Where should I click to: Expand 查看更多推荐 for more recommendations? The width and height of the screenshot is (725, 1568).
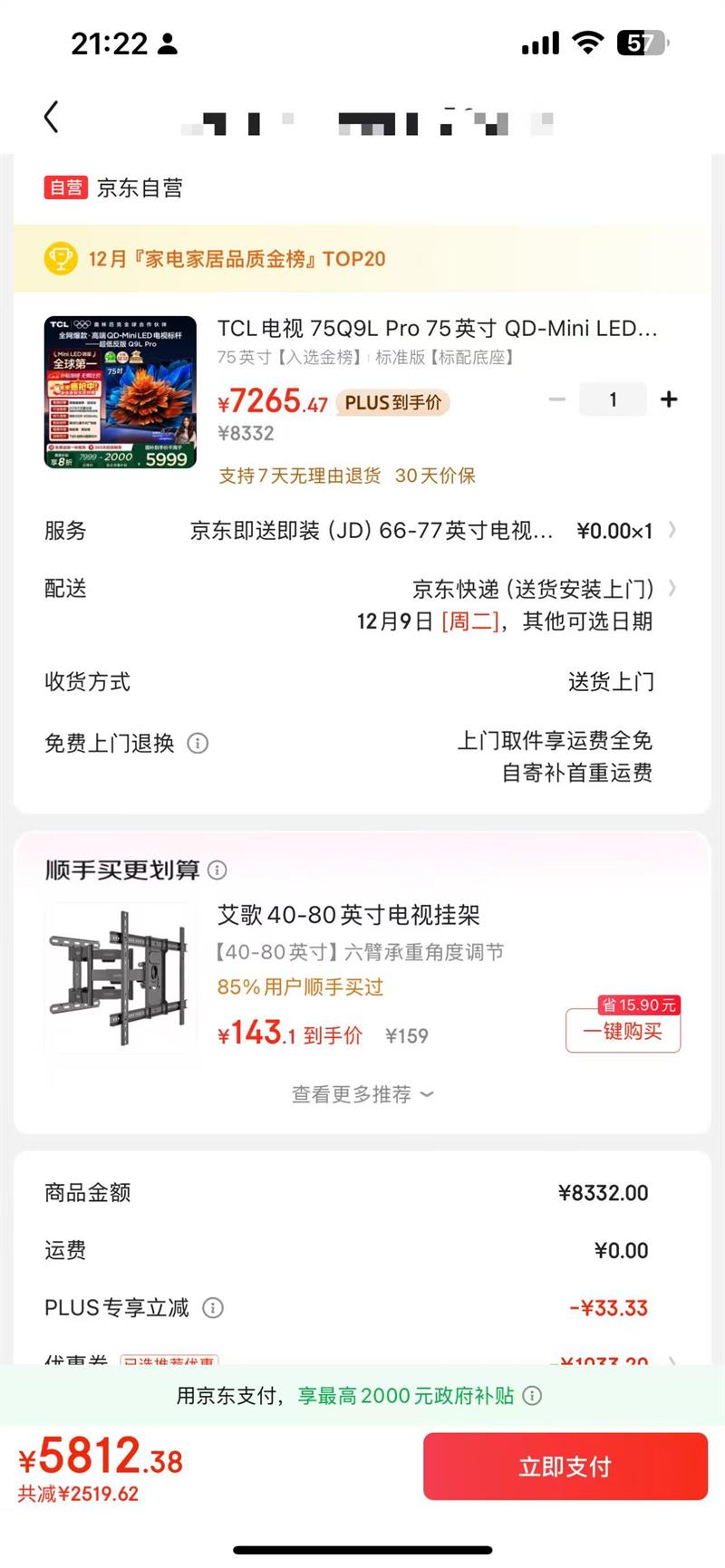(362, 1094)
